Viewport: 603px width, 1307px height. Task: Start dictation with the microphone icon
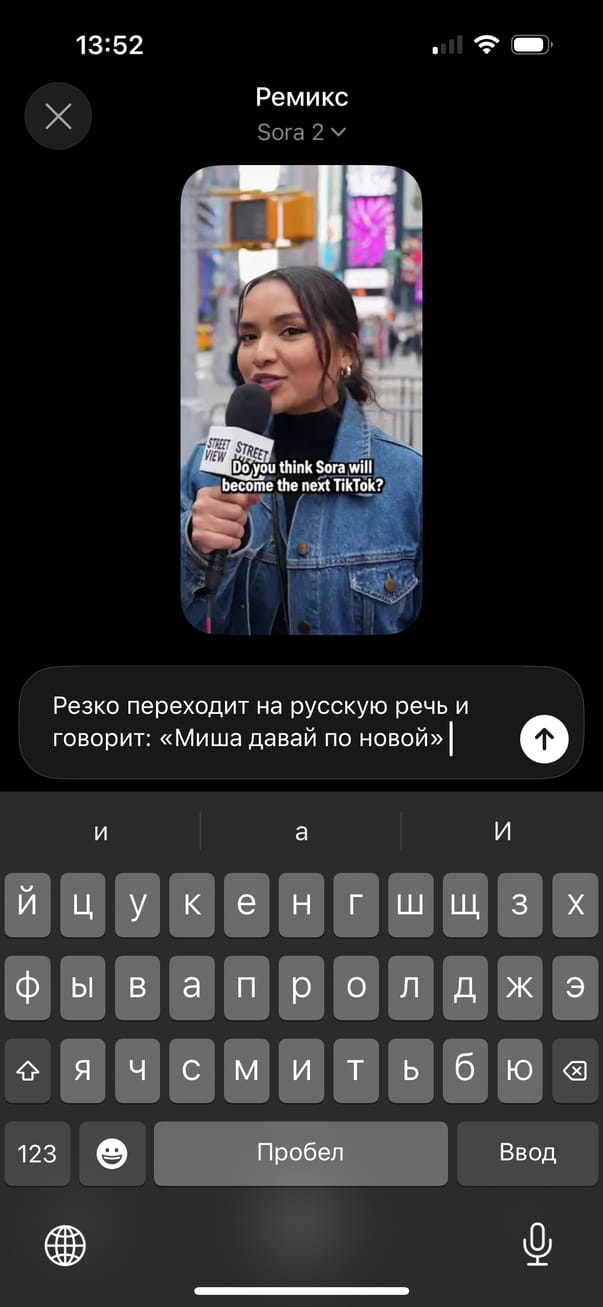pyautogui.click(x=537, y=1245)
